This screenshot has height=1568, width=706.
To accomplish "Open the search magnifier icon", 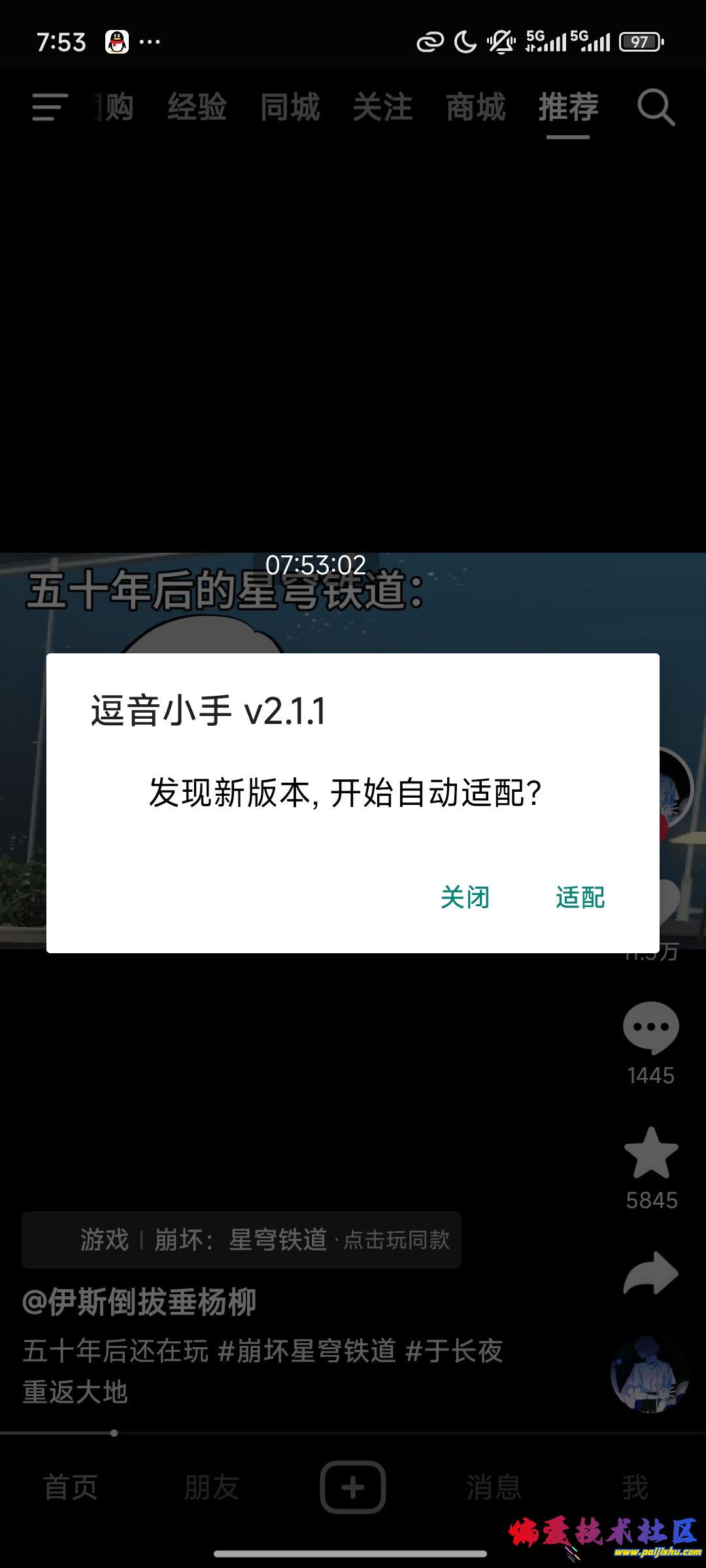I will point(656,107).
